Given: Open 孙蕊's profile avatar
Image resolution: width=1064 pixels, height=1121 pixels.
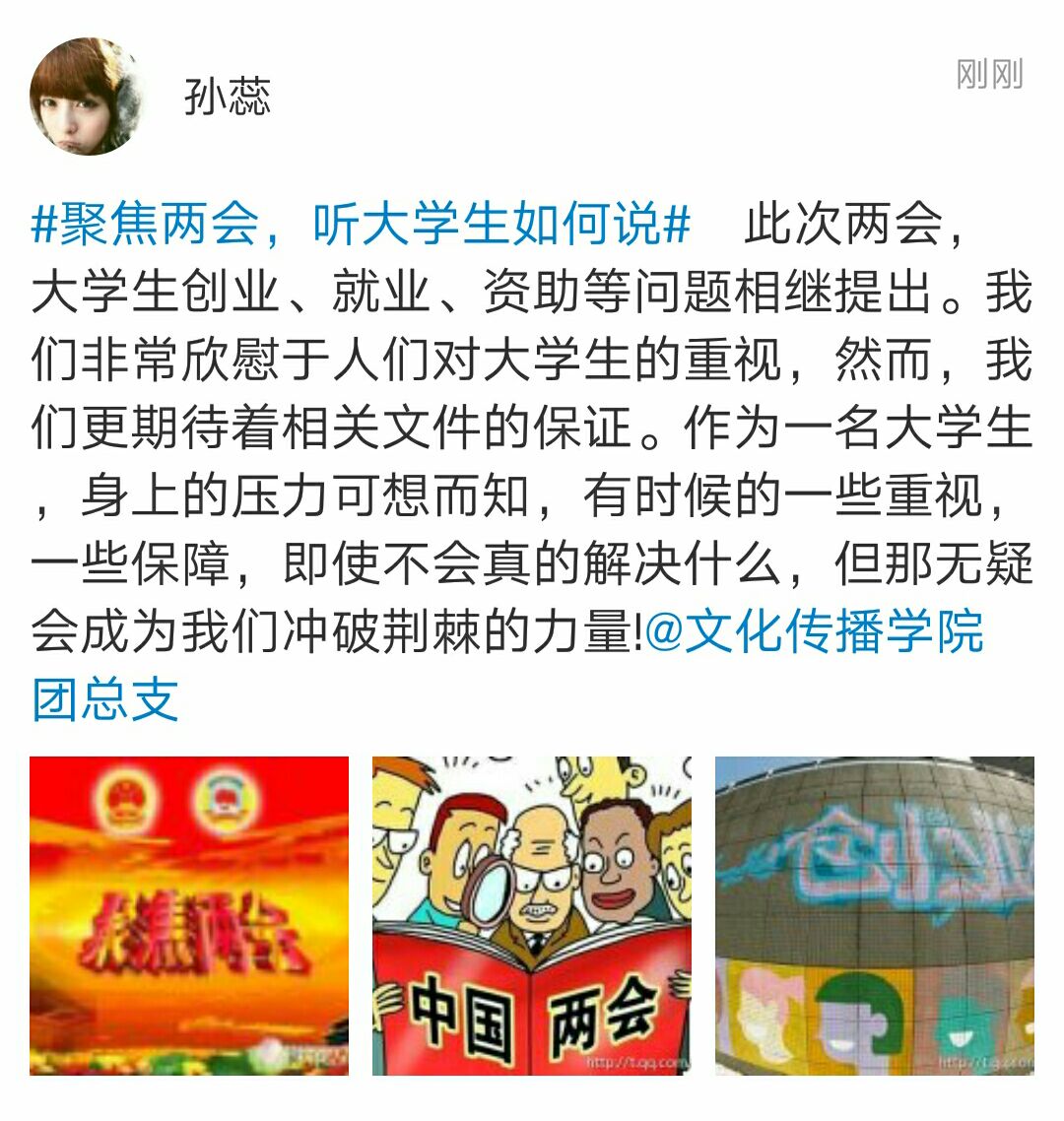Looking at the screenshot, I should 87,97.
